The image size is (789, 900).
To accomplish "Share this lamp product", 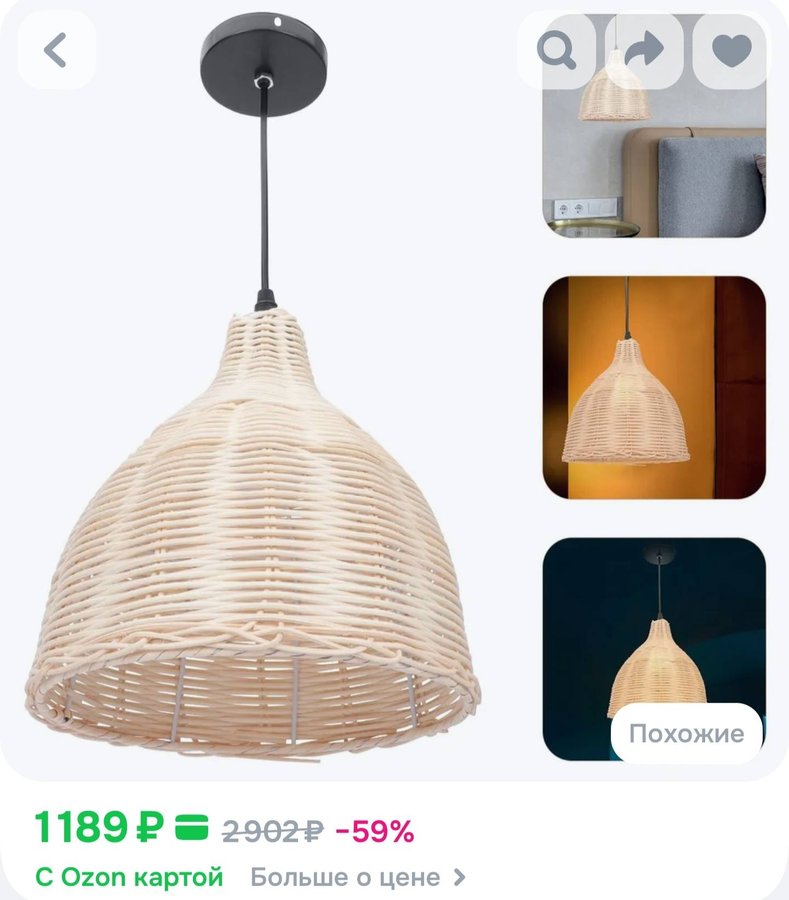I will [x=644, y=50].
